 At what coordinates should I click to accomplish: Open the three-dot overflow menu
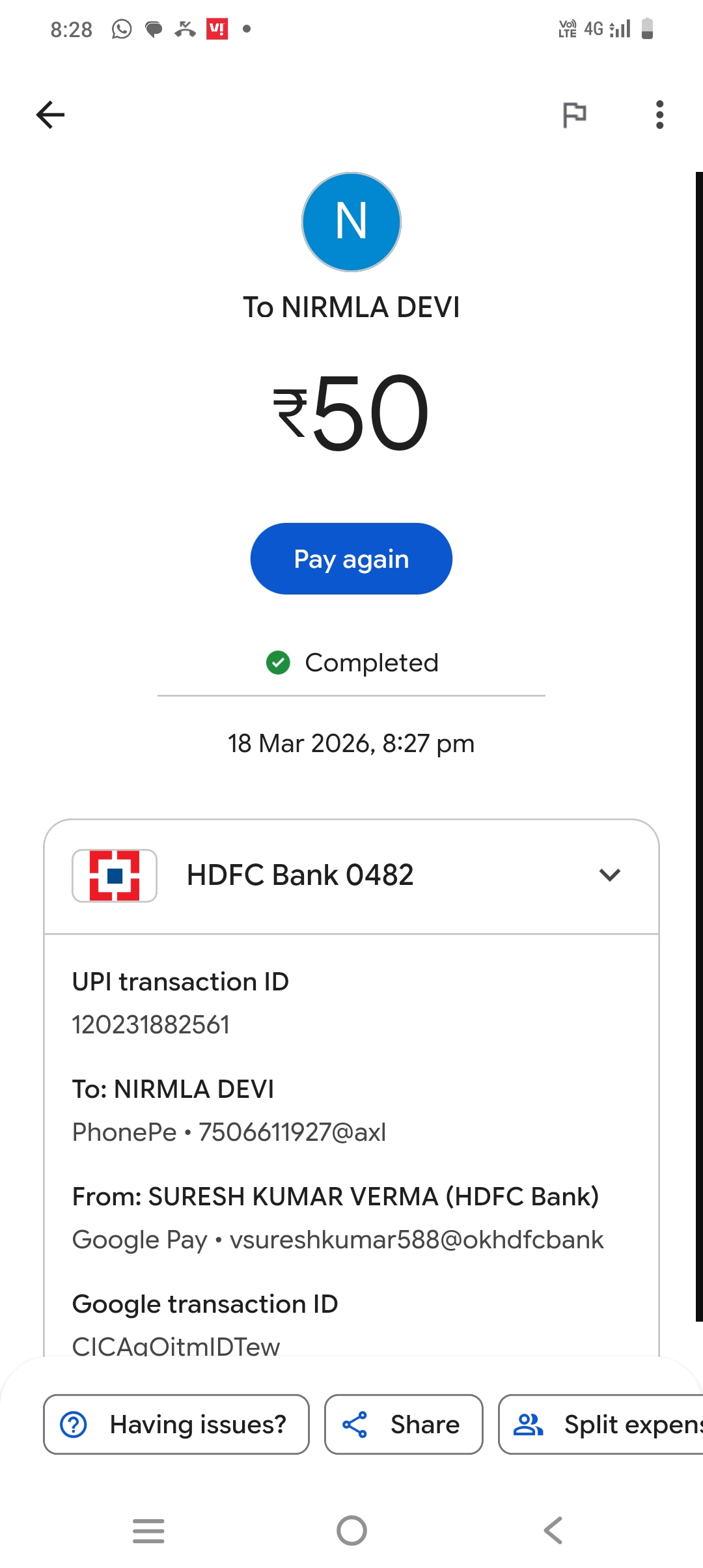(x=659, y=115)
